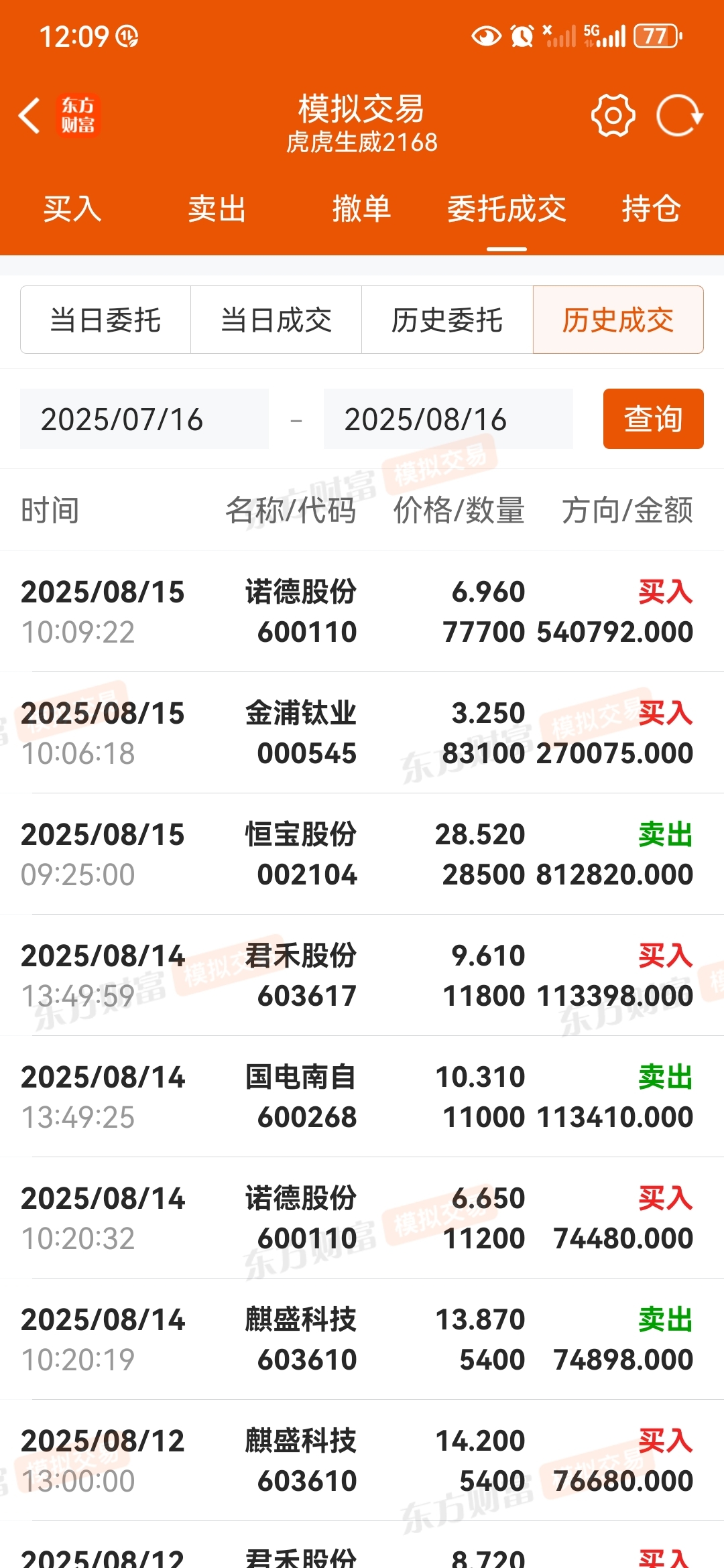Select the 历史成交 segment
724x1568 pixels.
click(x=618, y=320)
